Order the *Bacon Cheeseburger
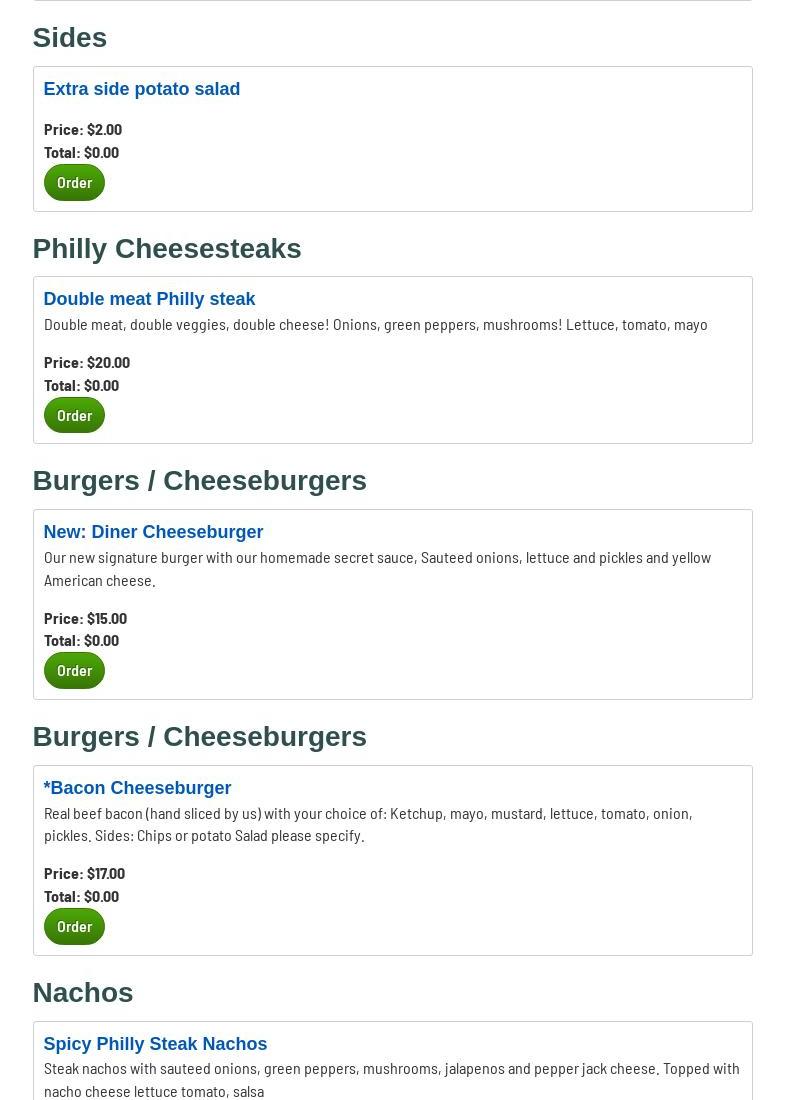785x1100 pixels. pyautogui.click(x=74, y=927)
